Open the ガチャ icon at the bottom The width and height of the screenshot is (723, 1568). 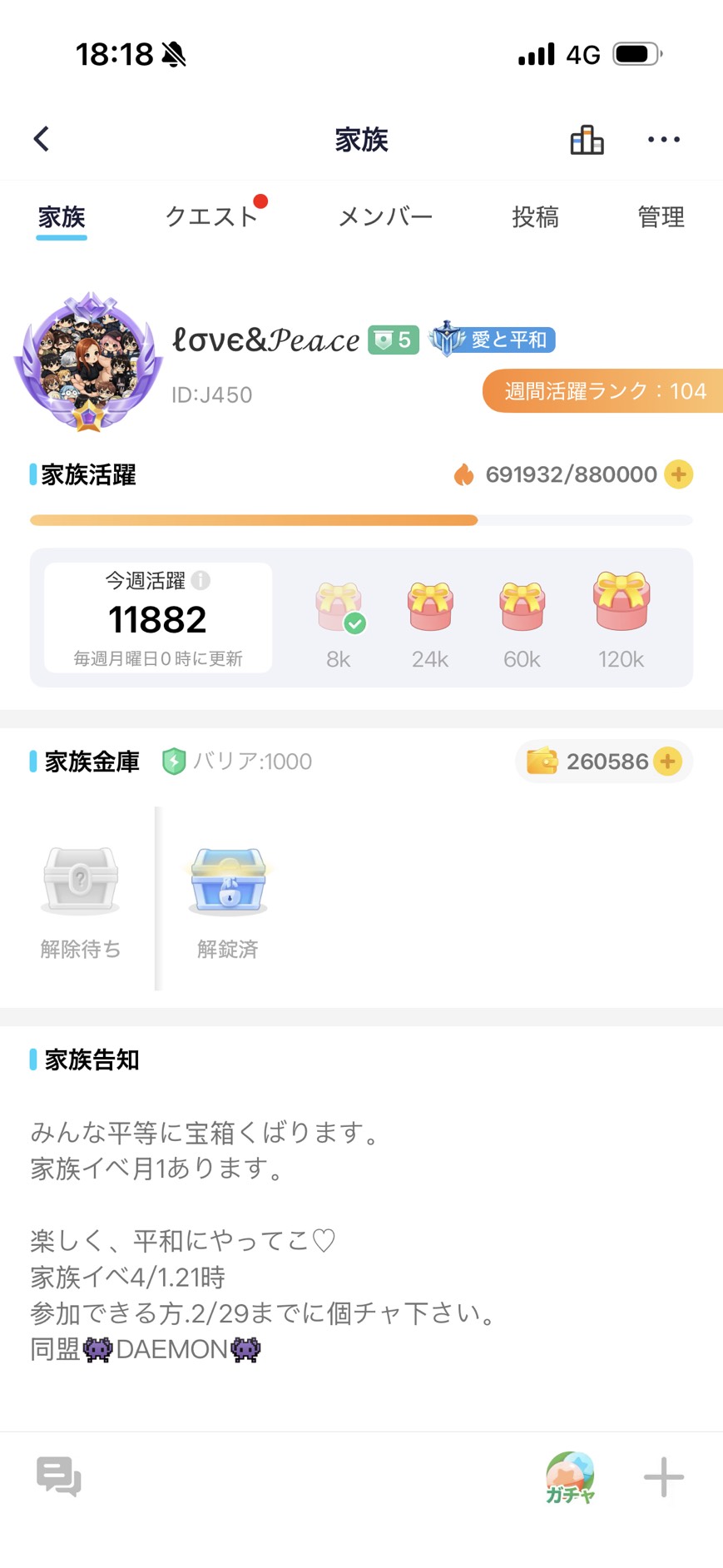coord(570,1477)
